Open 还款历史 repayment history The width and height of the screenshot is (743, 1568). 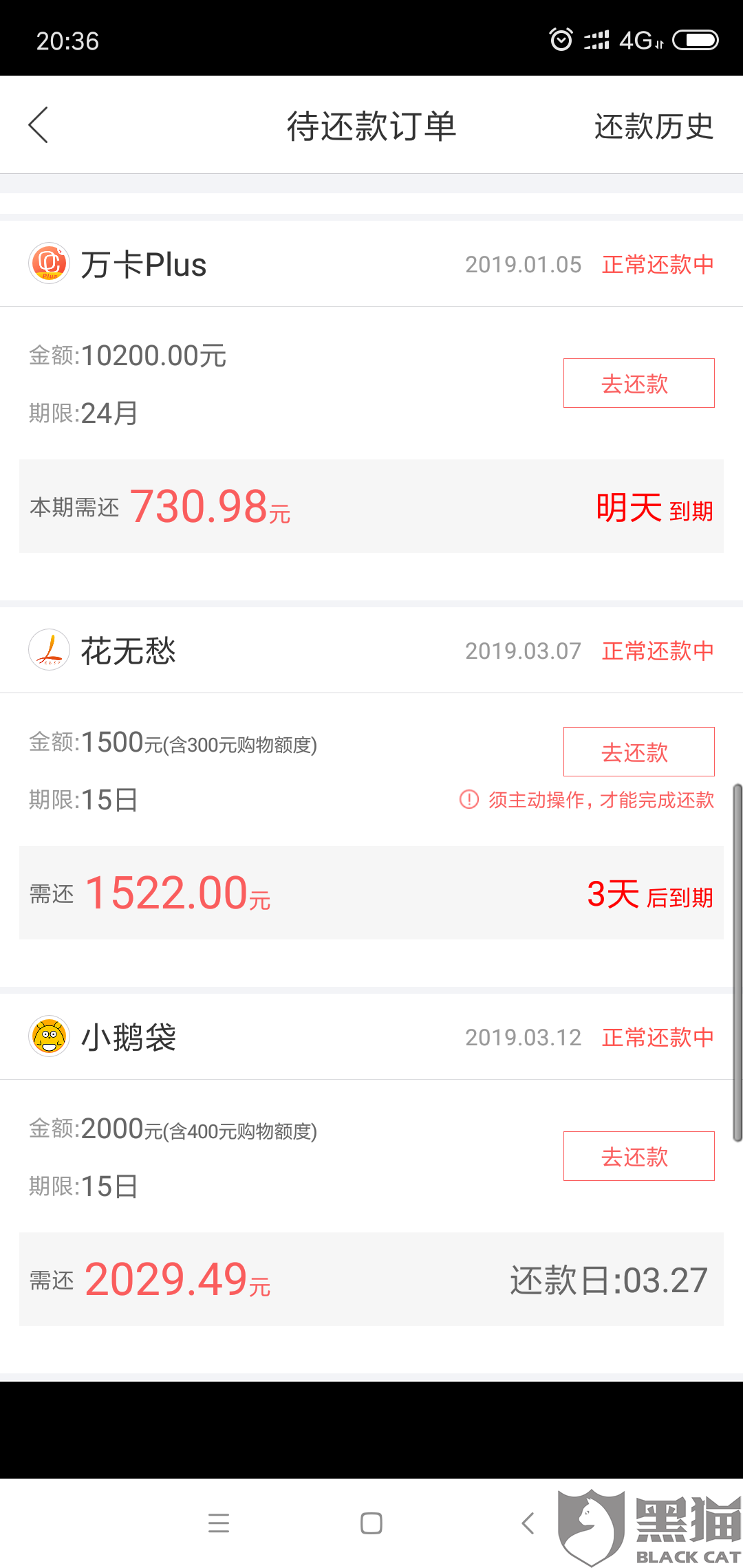(653, 127)
